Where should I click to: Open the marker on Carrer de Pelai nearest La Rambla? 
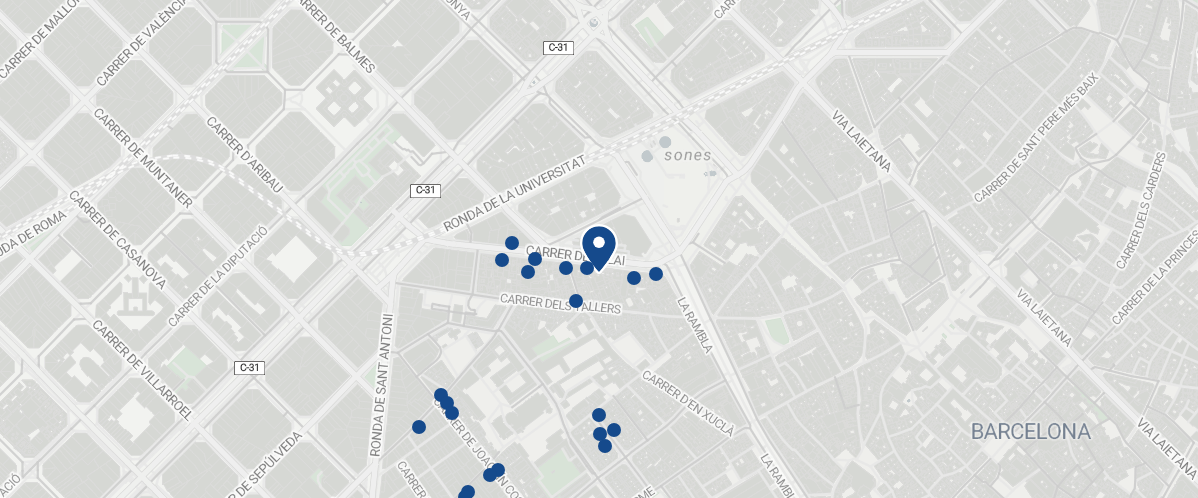(656, 274)
